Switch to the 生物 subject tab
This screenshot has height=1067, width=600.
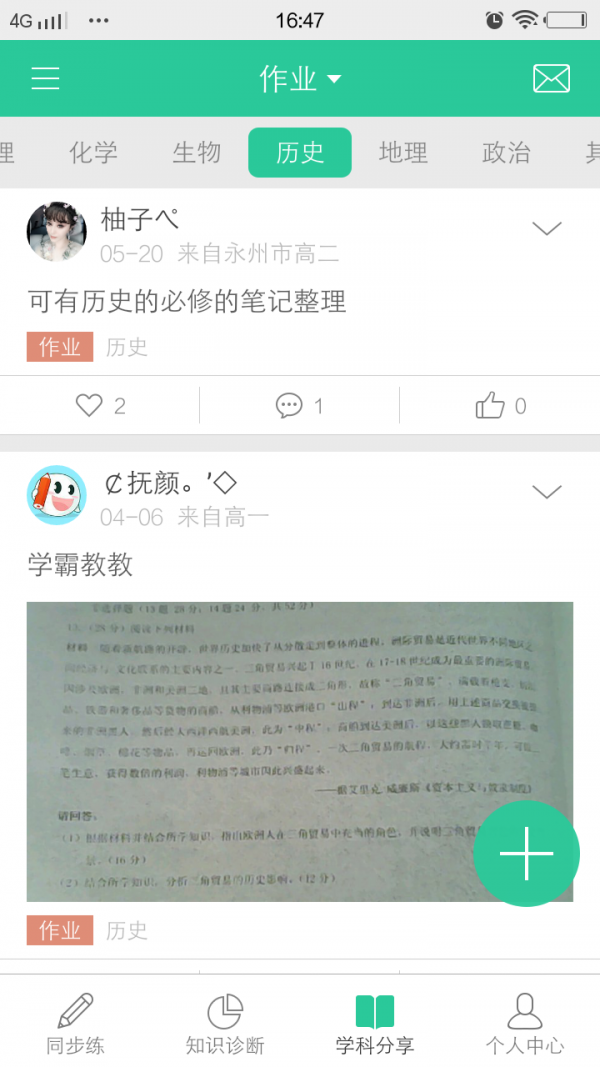click(x=196, y=152)
